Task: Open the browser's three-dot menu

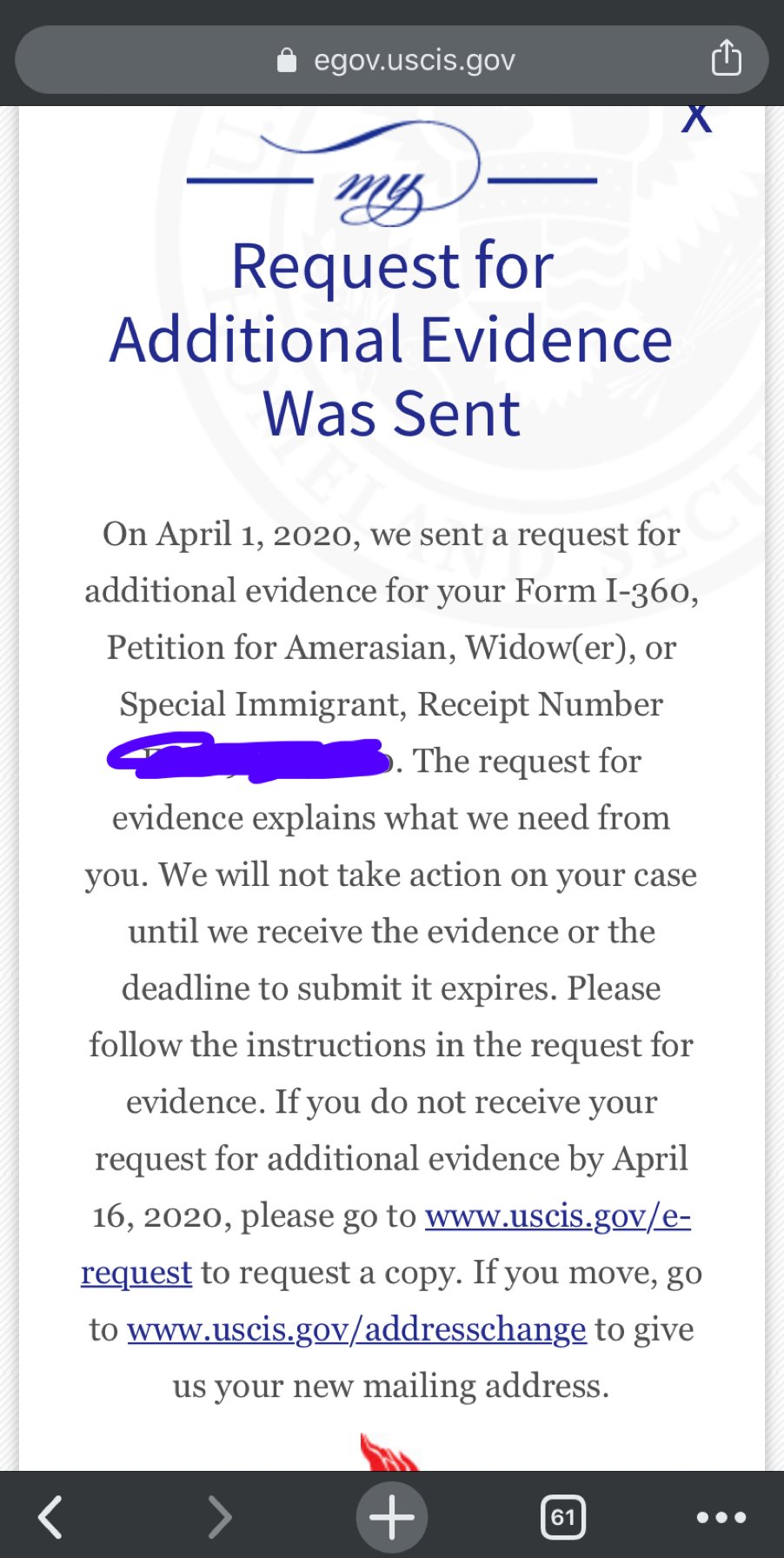Action: click(721, 1517)
